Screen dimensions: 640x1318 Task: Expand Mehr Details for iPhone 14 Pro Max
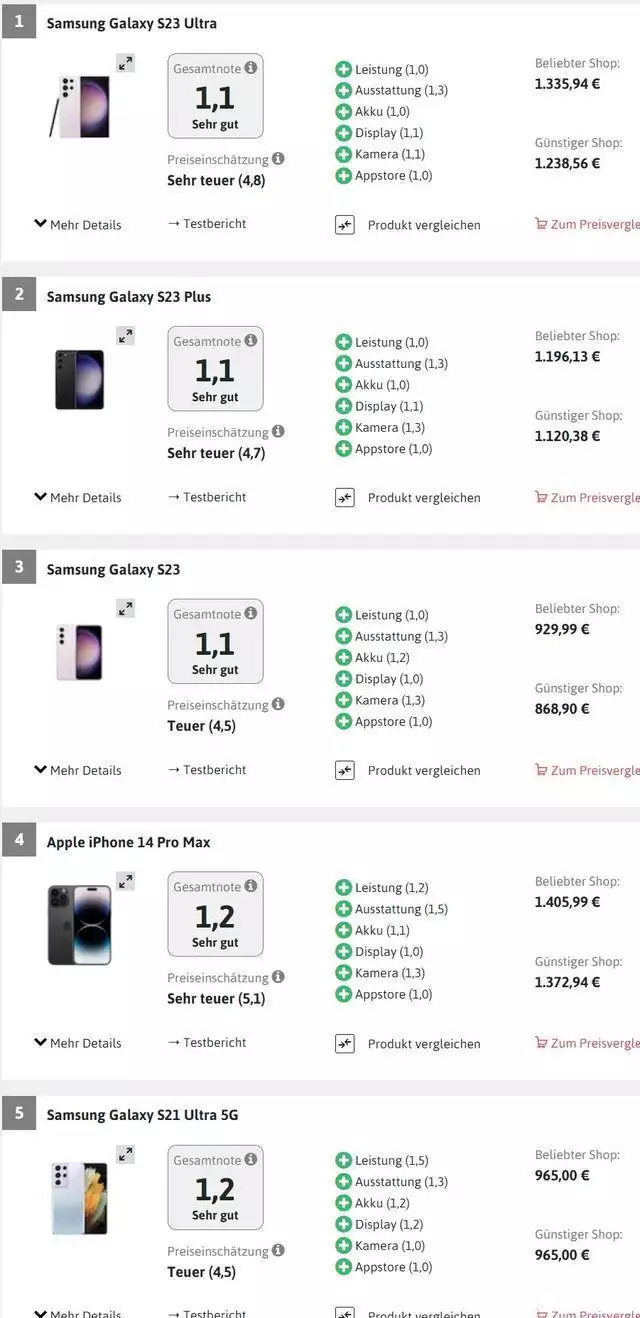[x=77, y=1043]
